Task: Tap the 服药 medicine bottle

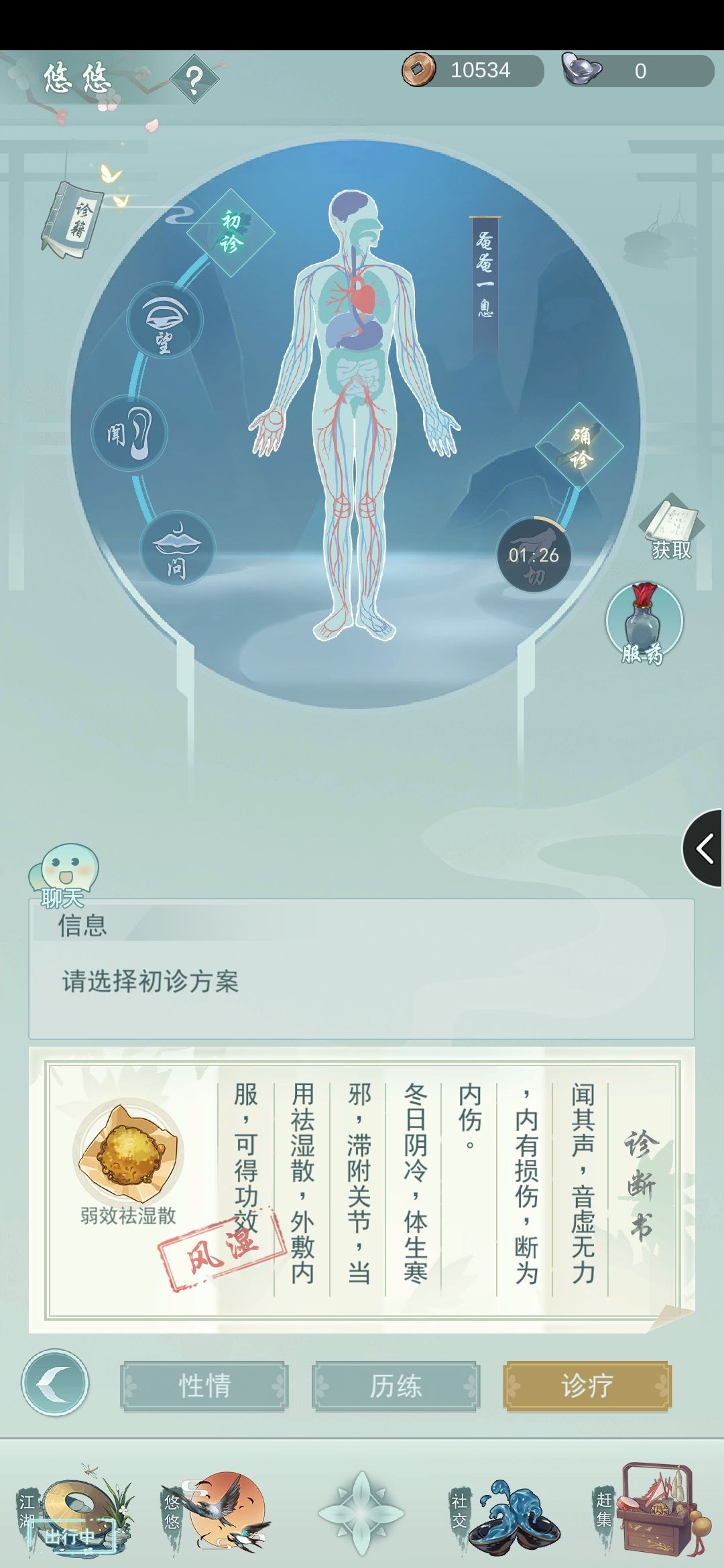Action: click(x=644, y=623)
